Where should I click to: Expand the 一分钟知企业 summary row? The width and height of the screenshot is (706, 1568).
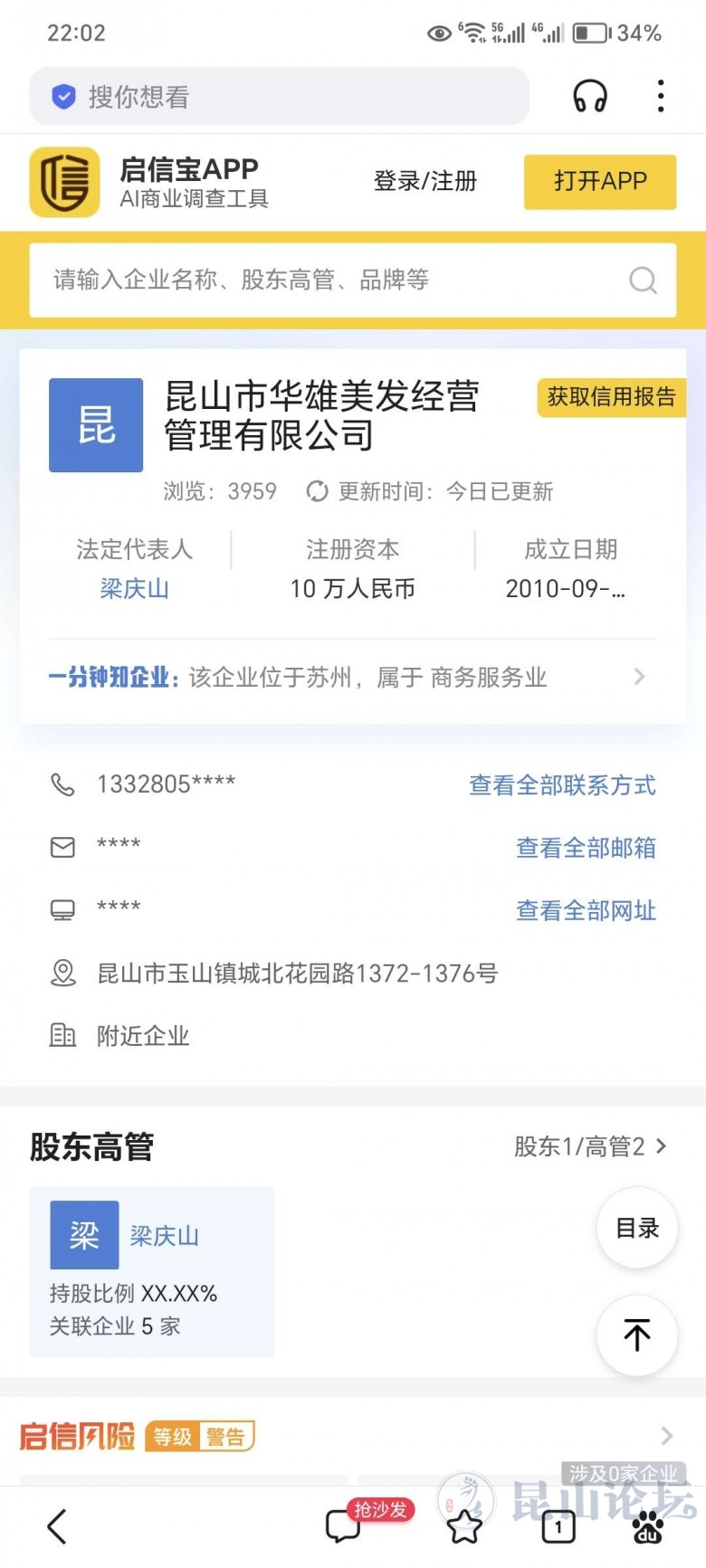pos(353,677)
